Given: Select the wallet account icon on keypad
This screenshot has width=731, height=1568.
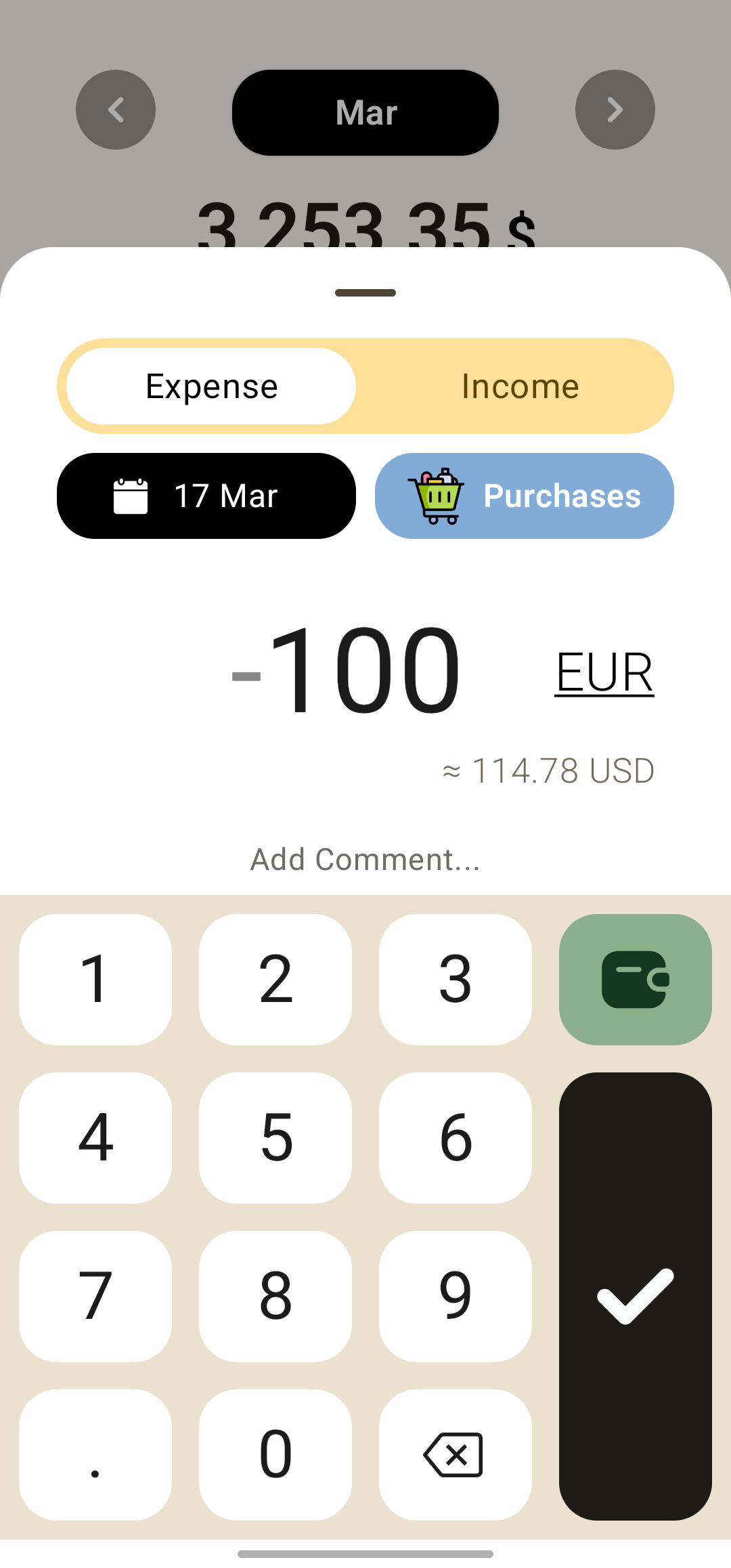Looking at the screenshot, I should (635, 978).
